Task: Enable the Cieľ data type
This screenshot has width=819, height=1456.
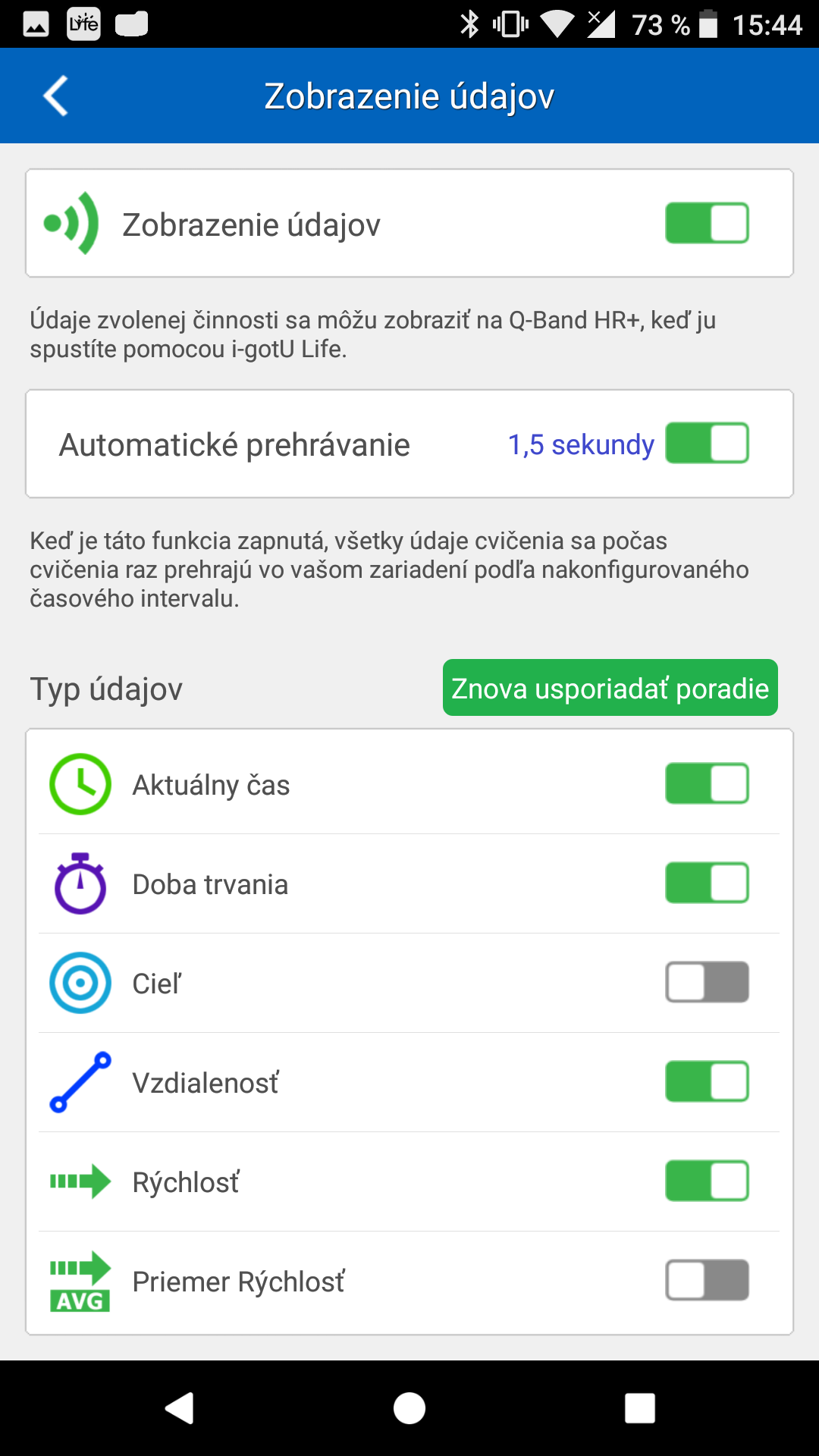Action: coord(707,982)
